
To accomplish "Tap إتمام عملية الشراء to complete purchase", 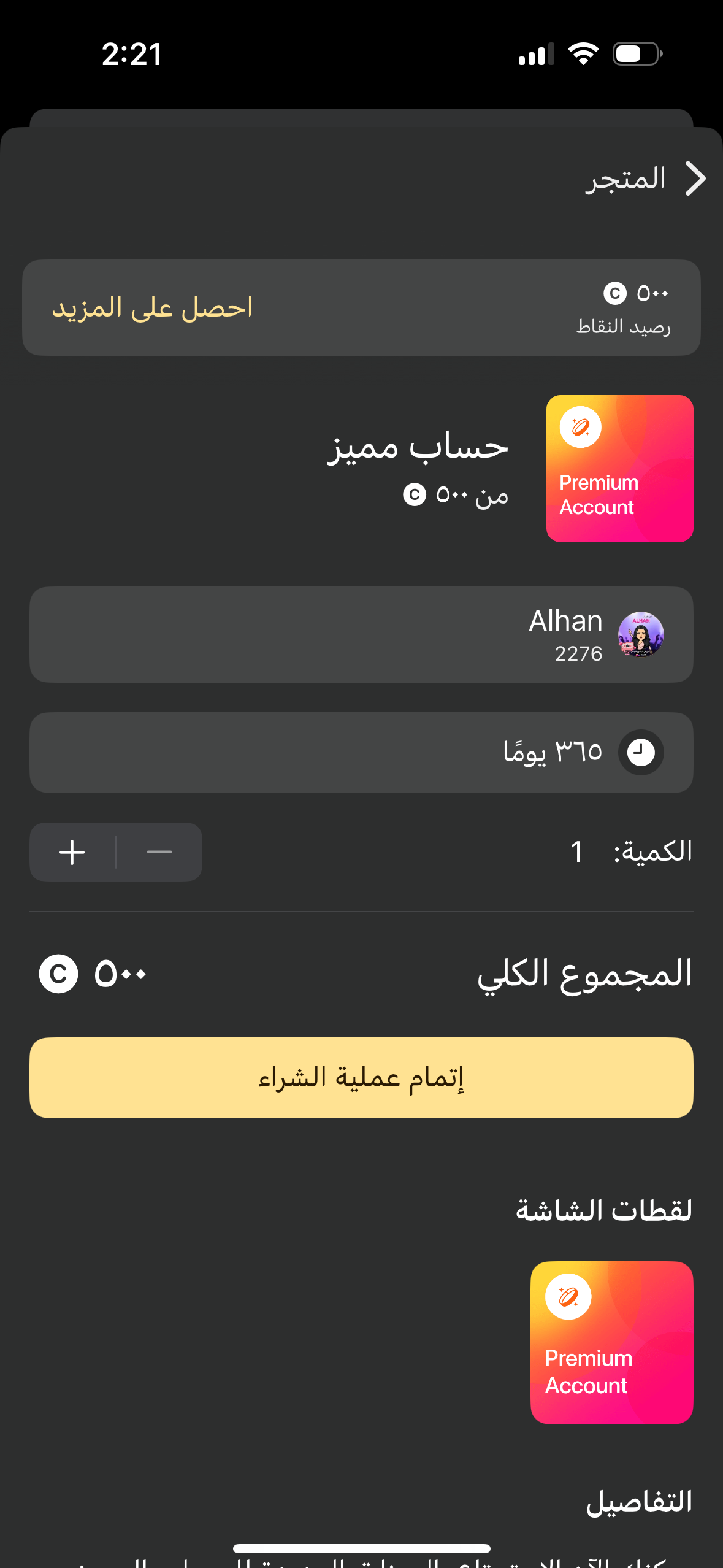I will [361, 1077].
